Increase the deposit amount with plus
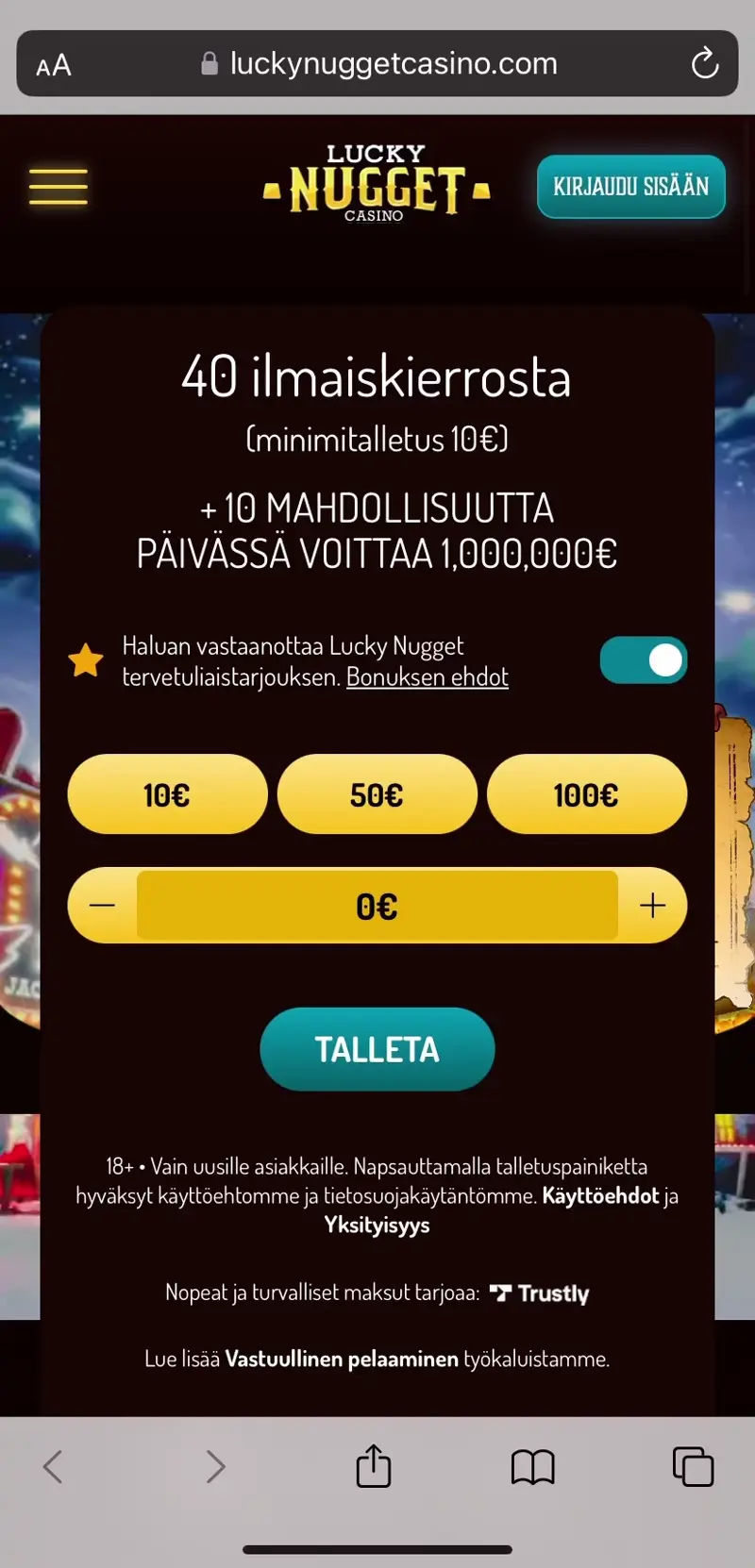Image resolution: width=755 pixels, height=1568 pixels. coord(652,906)
